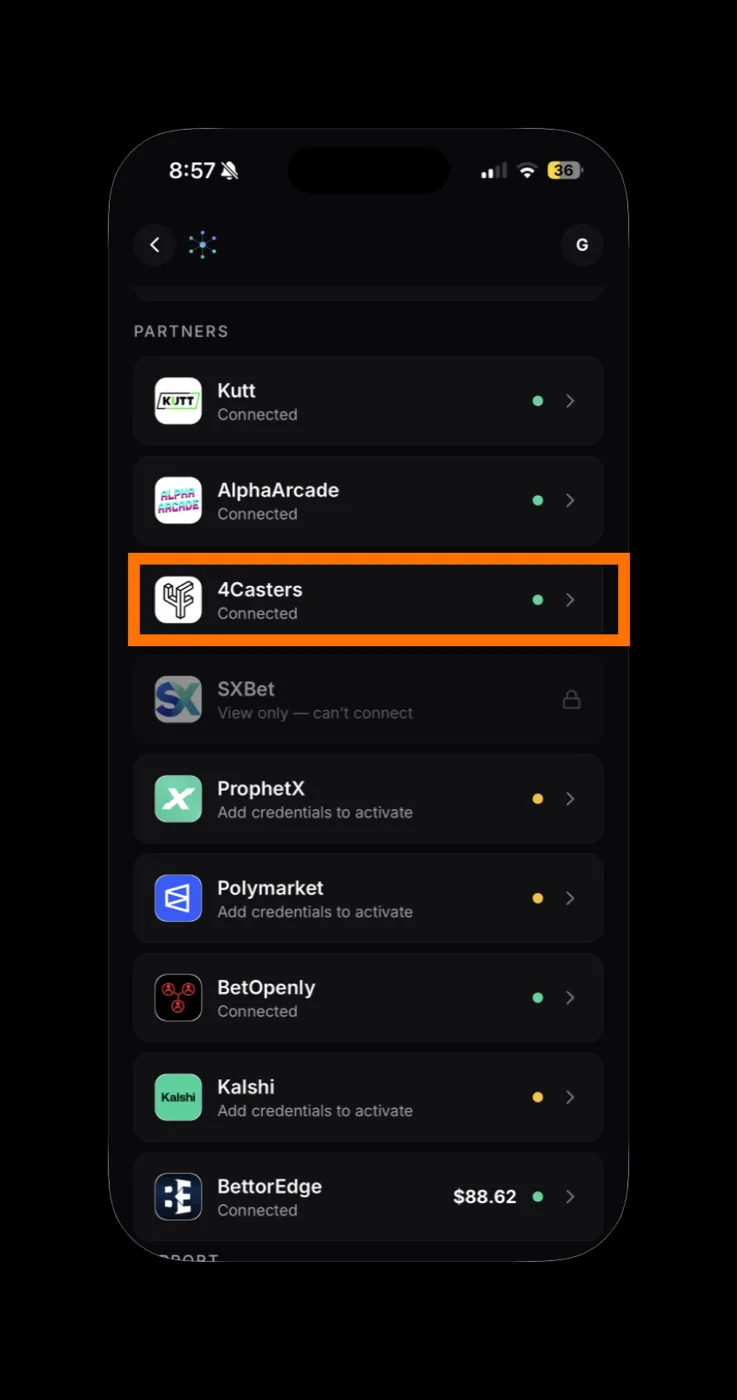Activate Kalshi by opening its row

point(368,1097)
